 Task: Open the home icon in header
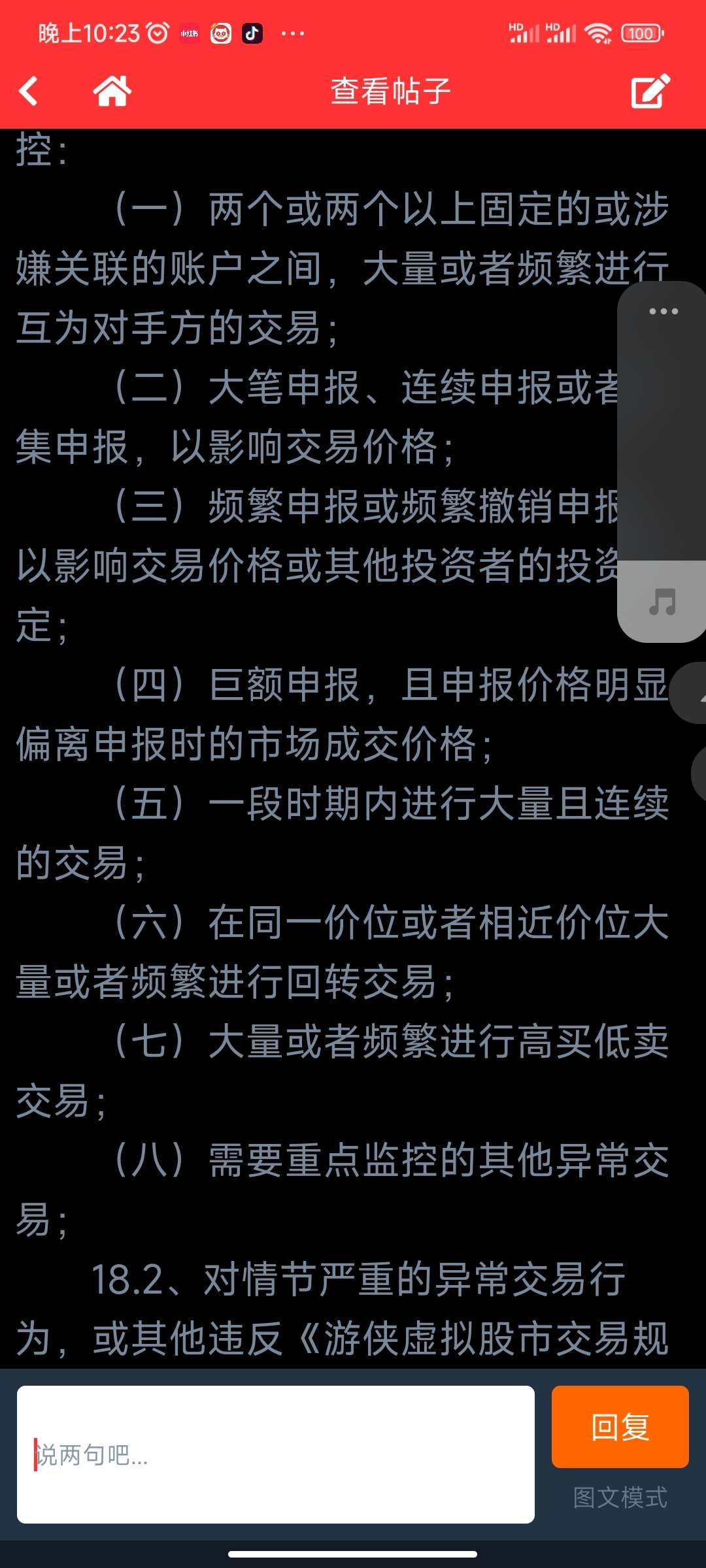[112, 90]
